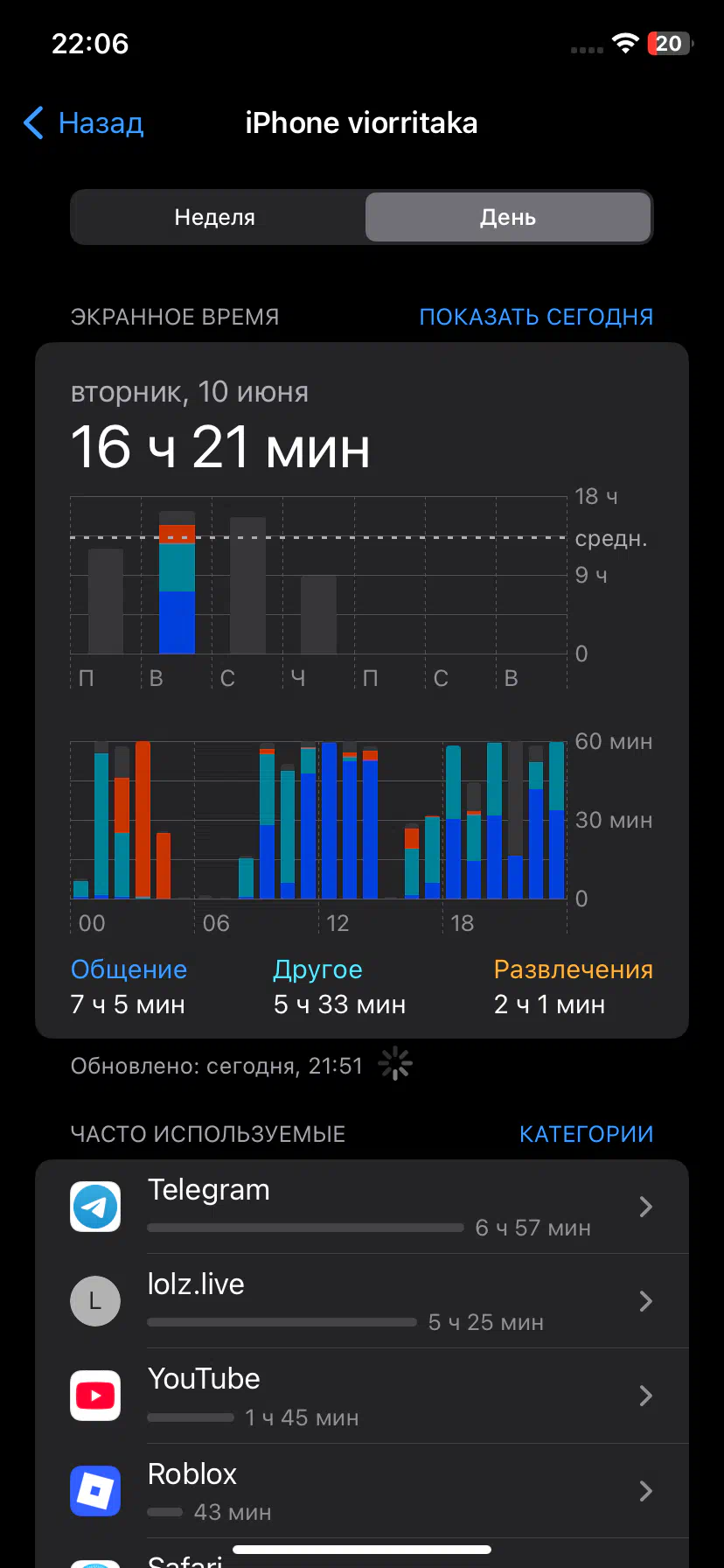Select Thursday's bar in weekly chart
The height and width of the screenshot is (1568, 724).
[x=318, y=614]
